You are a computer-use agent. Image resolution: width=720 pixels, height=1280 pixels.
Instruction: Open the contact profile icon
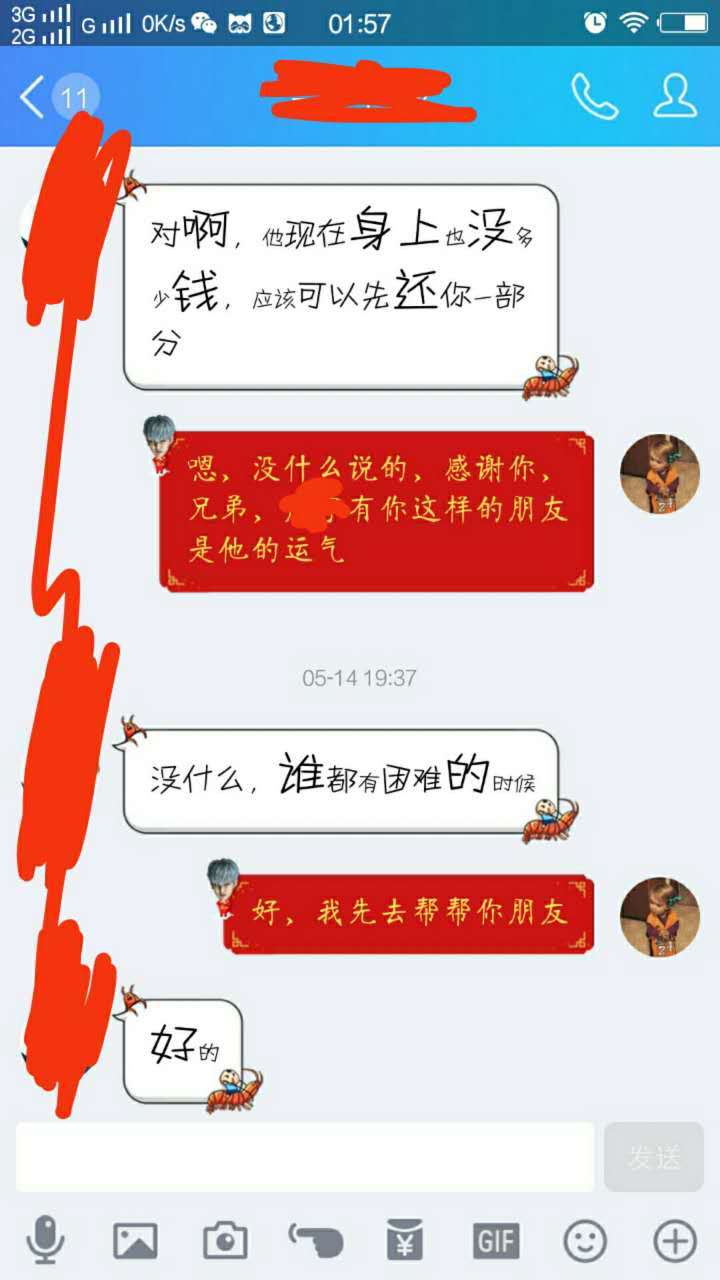(x=674, y=97)
